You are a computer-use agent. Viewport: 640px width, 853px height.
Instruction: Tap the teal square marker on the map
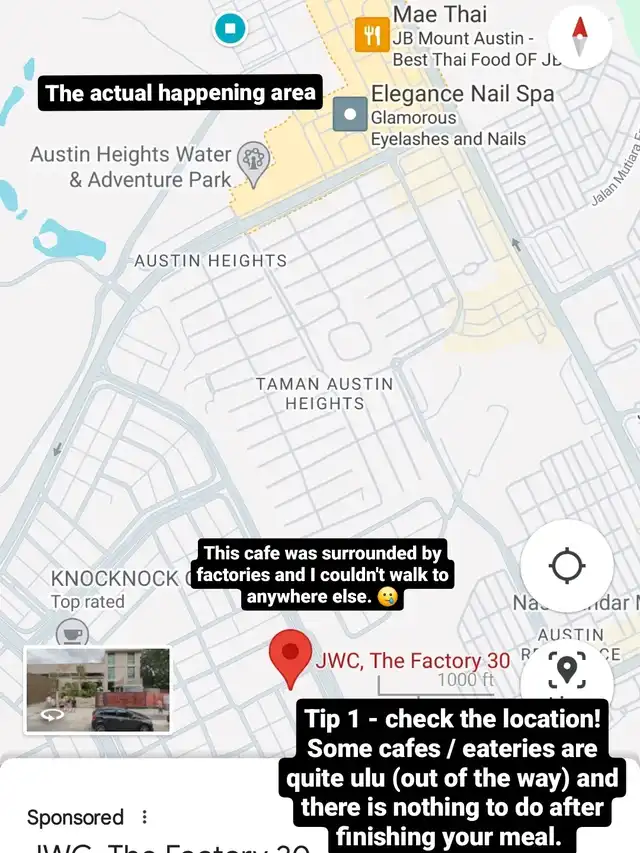pos(230,28)
